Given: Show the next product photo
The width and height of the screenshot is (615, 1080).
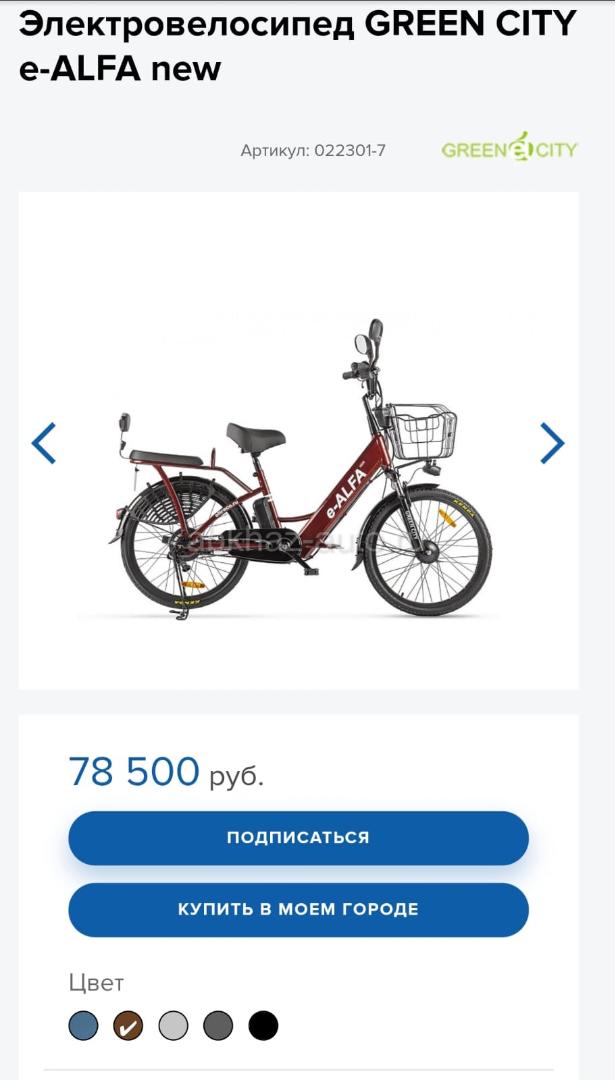Looking at the screenshot, I should pyautogui.click(x=552, y=443).
